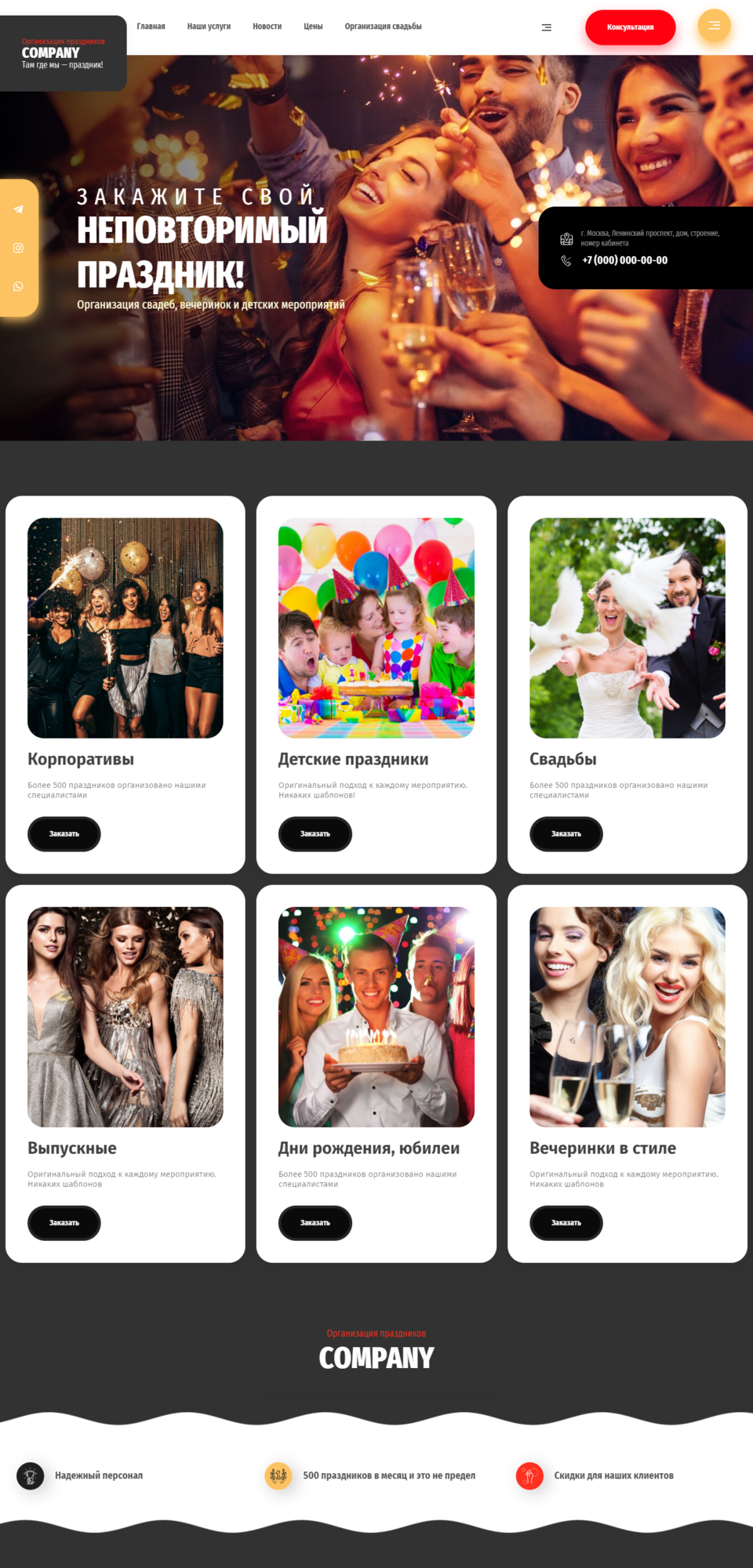Tap the red Консультация button
This screenshot has height=1568, width=753.
tap(630, 27)
